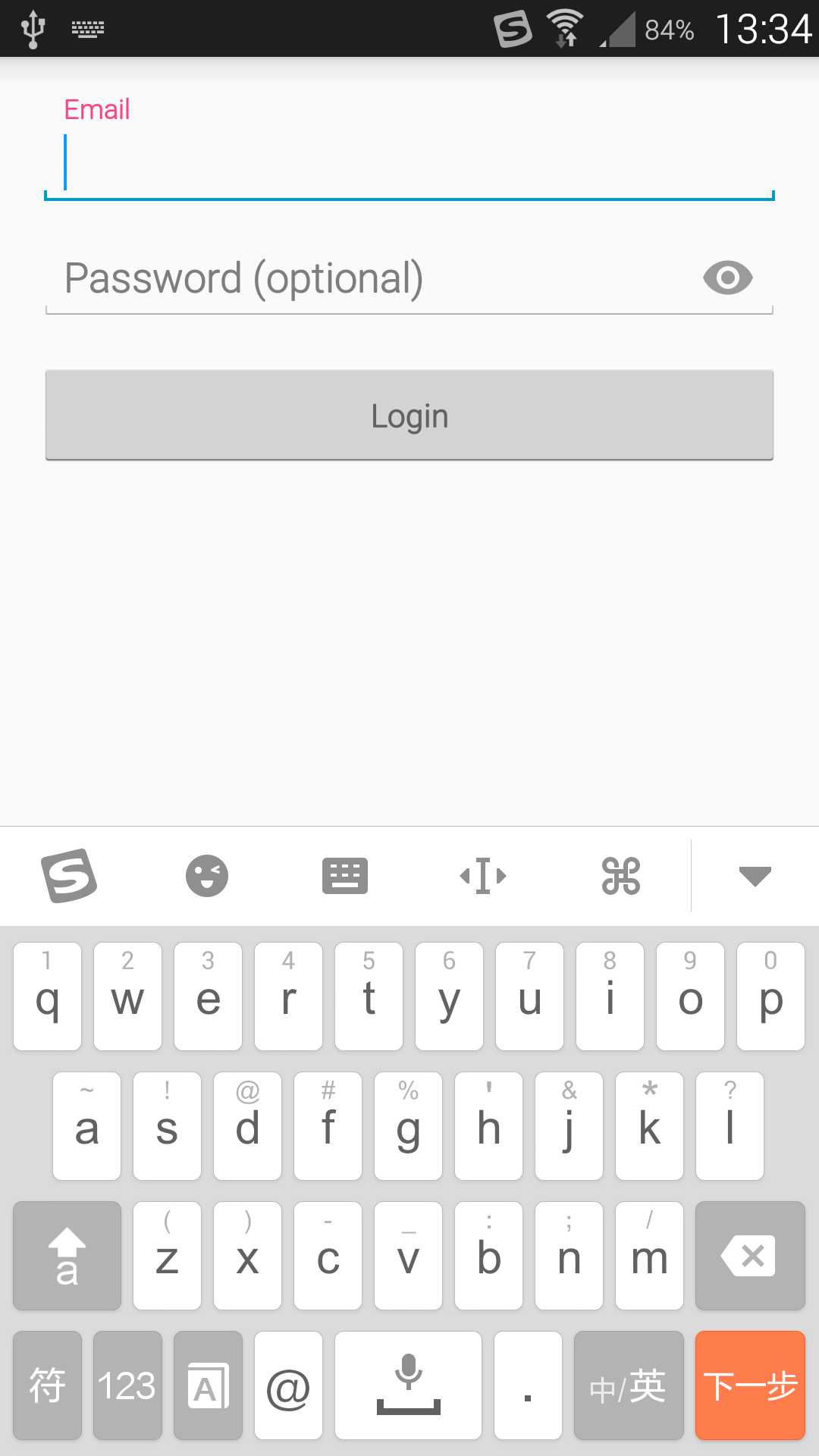Tap the orange 下一步 next key

point(749,1385)
